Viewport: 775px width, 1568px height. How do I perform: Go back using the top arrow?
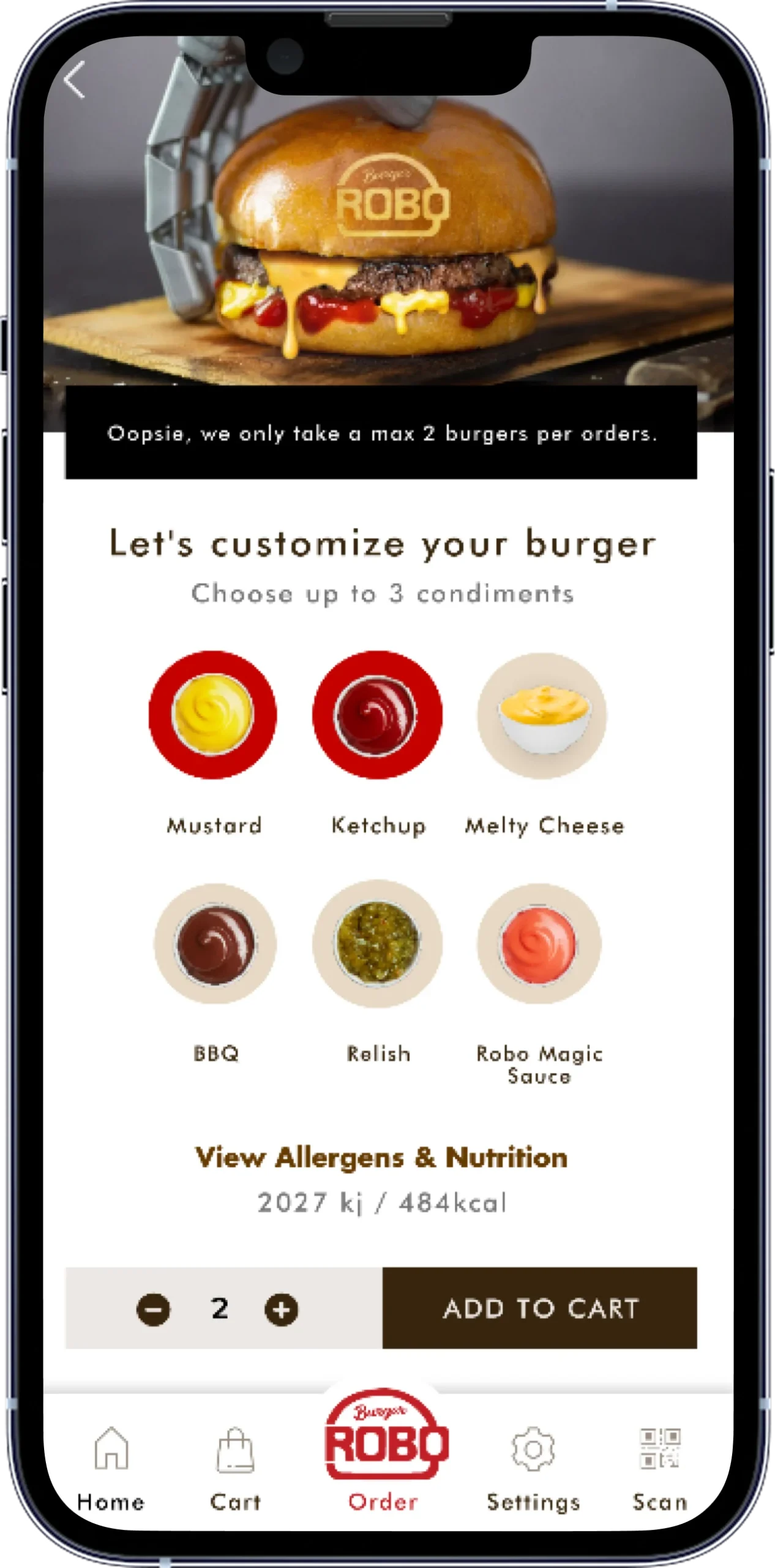pyautogui.click(x=75, y=80)
